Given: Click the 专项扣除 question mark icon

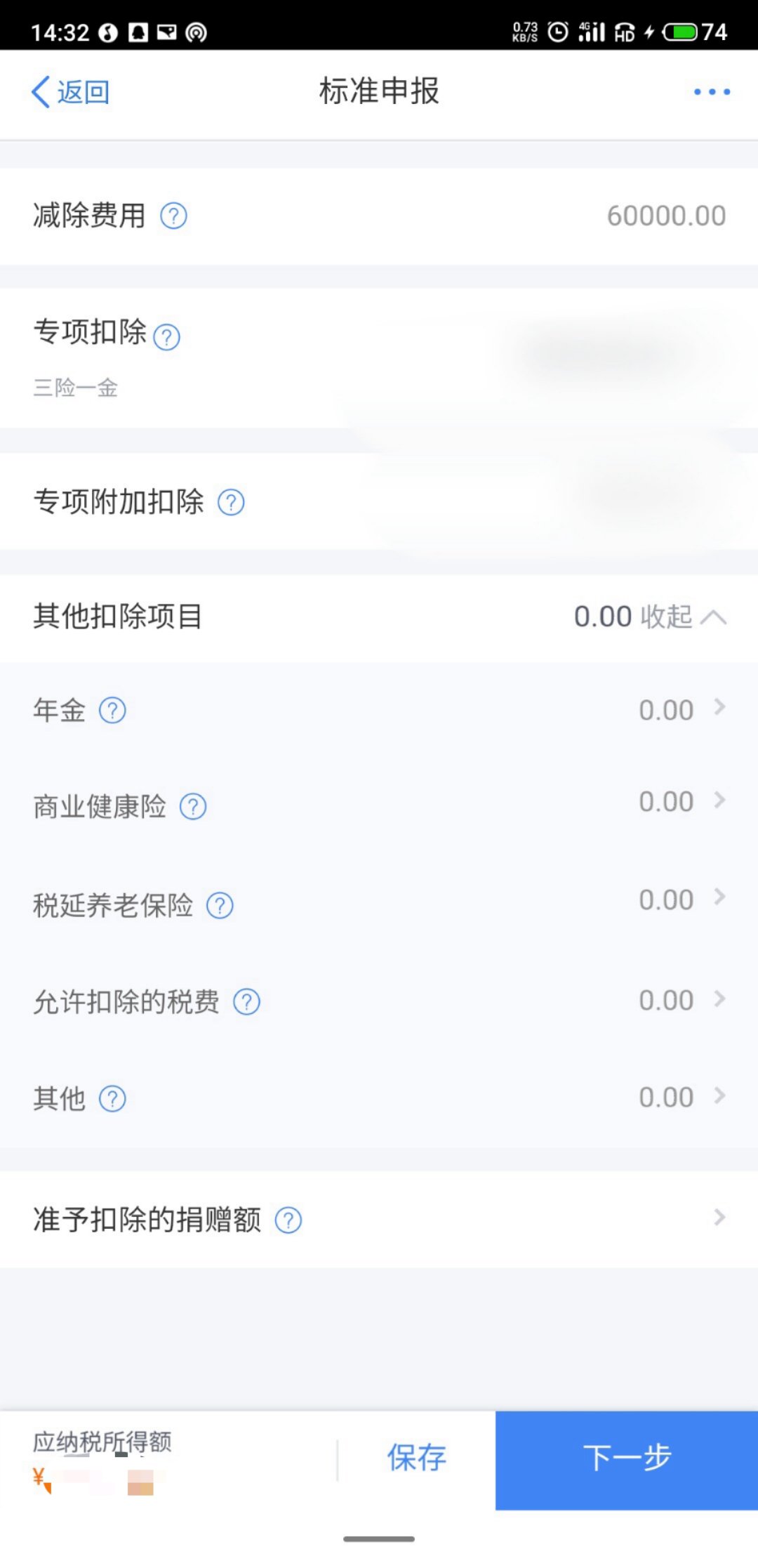Looking at the screenshot, I should (167, 337).
